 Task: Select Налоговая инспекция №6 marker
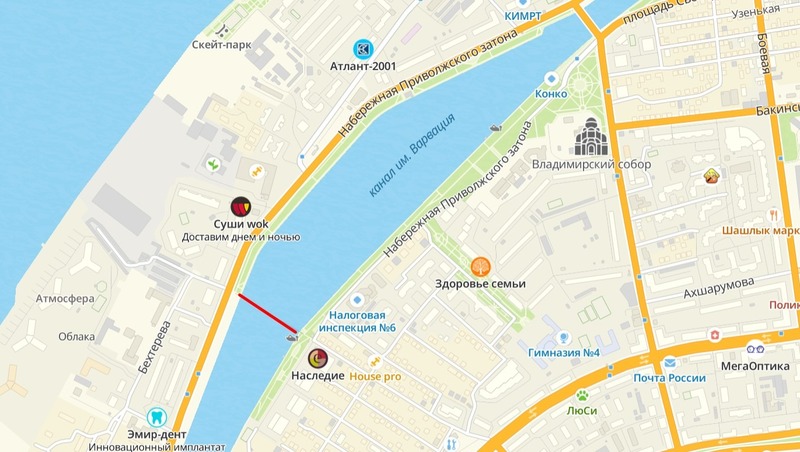point(356,301)
